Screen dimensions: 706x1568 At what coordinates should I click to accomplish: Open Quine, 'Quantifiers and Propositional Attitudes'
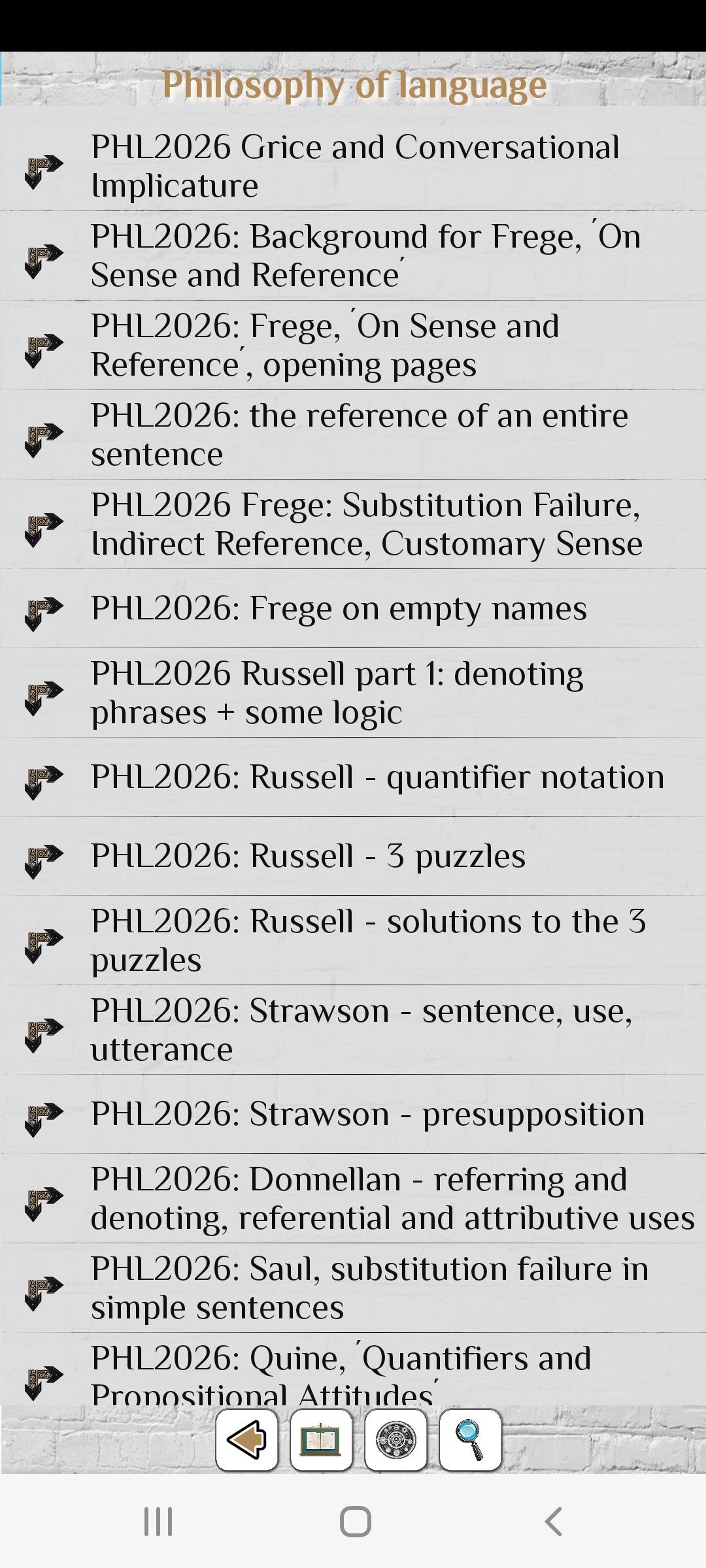pyautogui.click(x=353, y=1369)
